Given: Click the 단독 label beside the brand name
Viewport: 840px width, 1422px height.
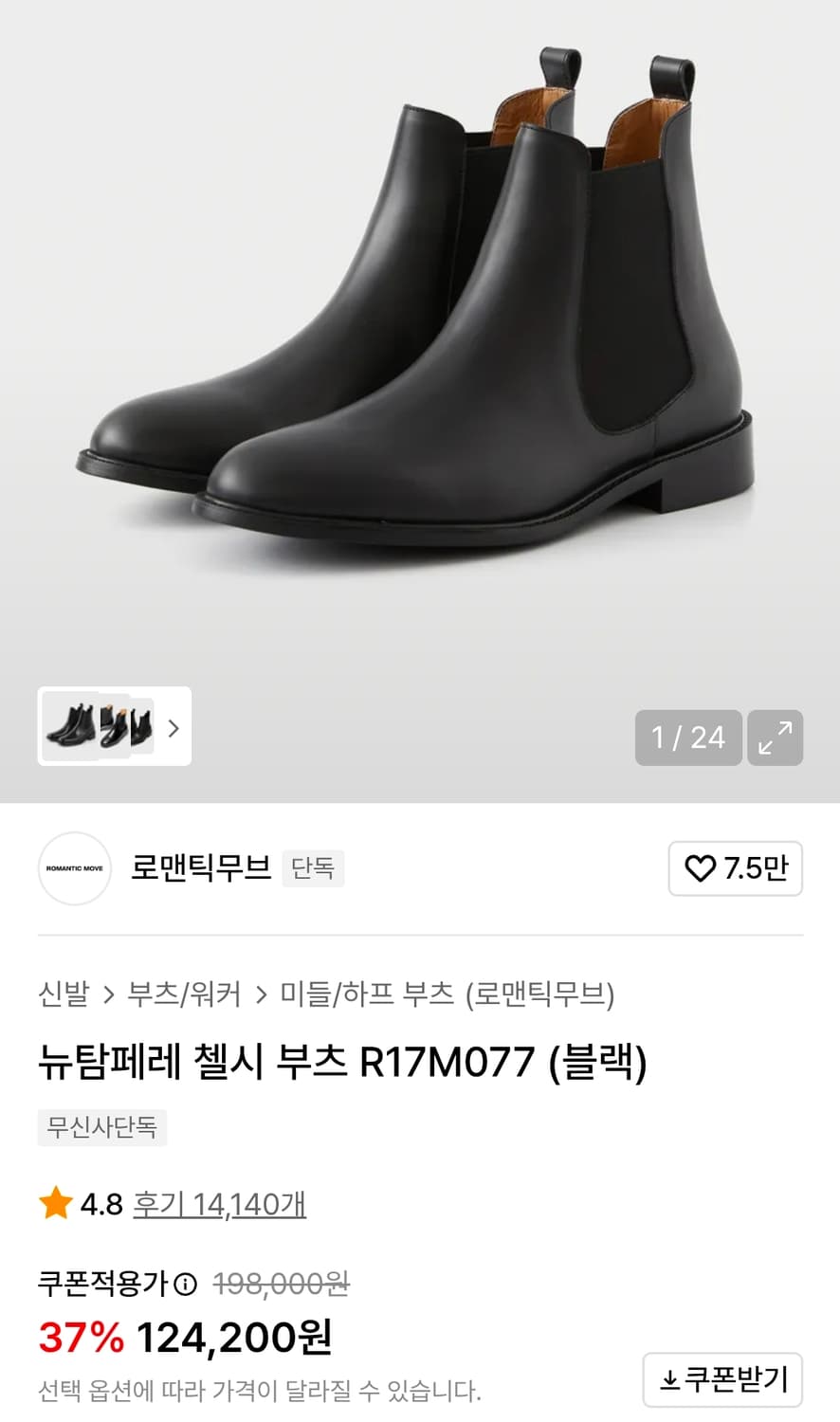Looking at the screenshot, I should coord(313,868).
